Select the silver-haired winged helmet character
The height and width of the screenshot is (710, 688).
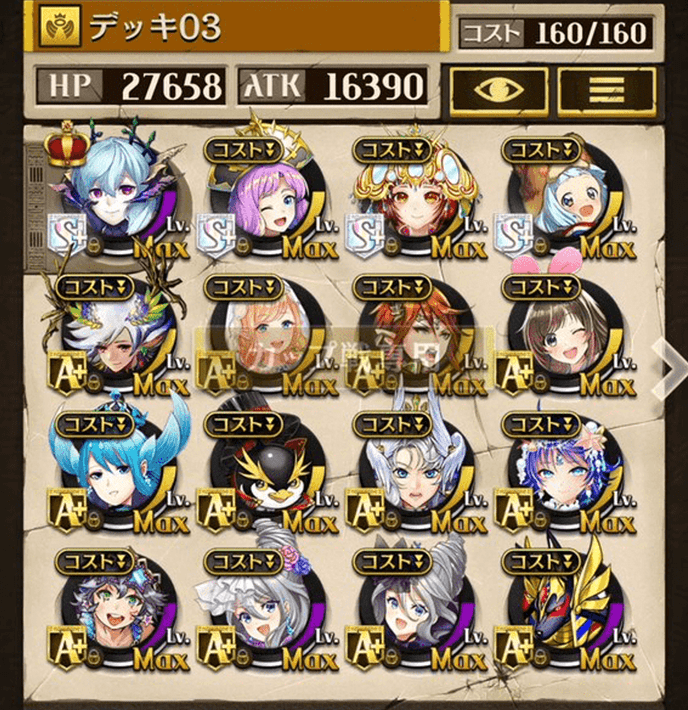(x=410, y=475)
